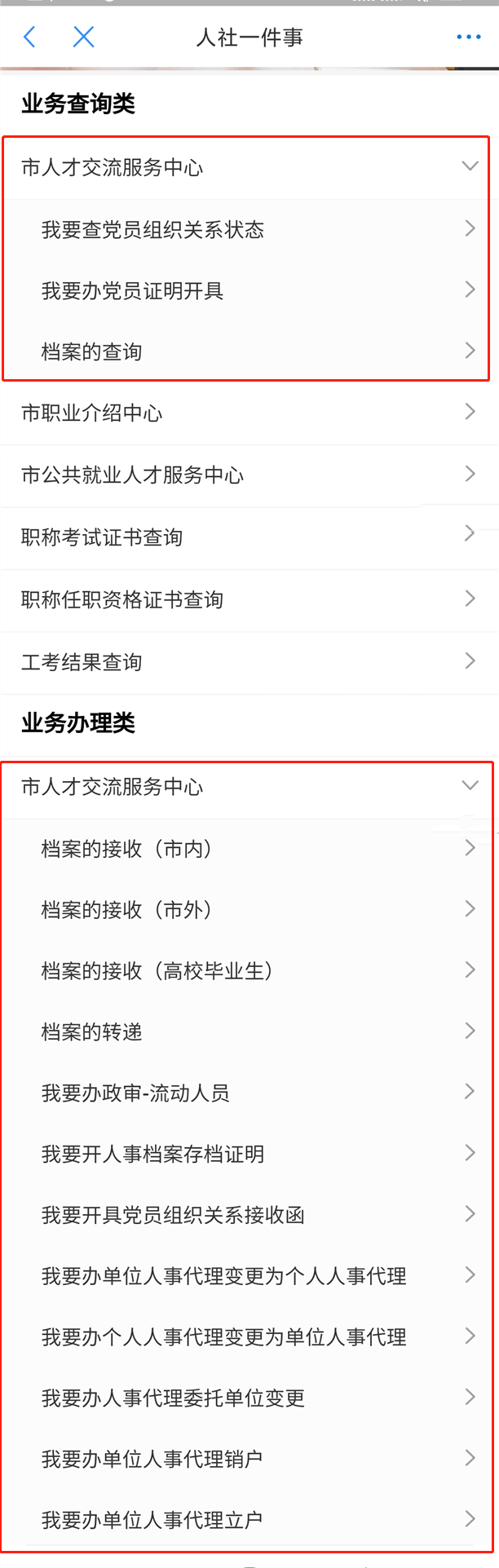This screenshot has width=499, height=1568.
Task: Open 职称任职资格证书查询
Action: [x=245, y=600]
